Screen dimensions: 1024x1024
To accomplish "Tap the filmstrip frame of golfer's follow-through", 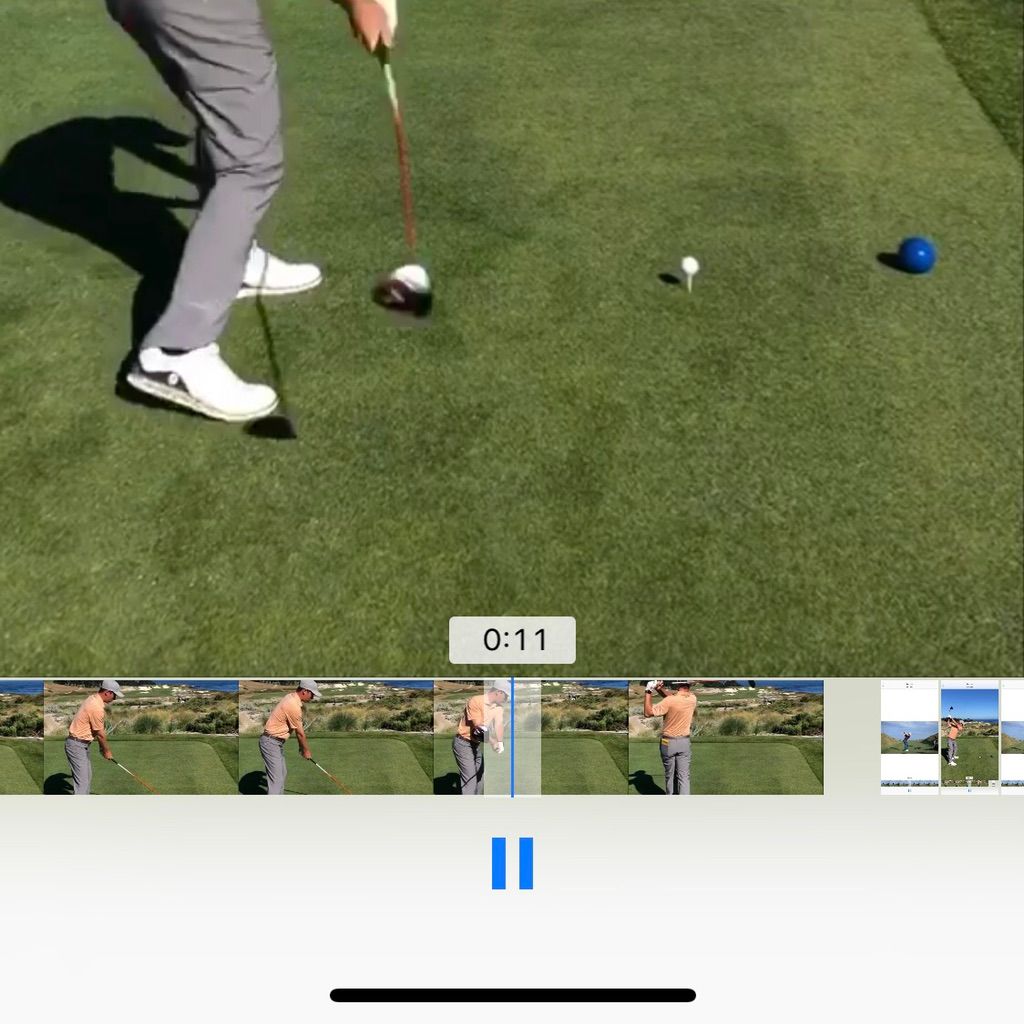I will 725,737.
